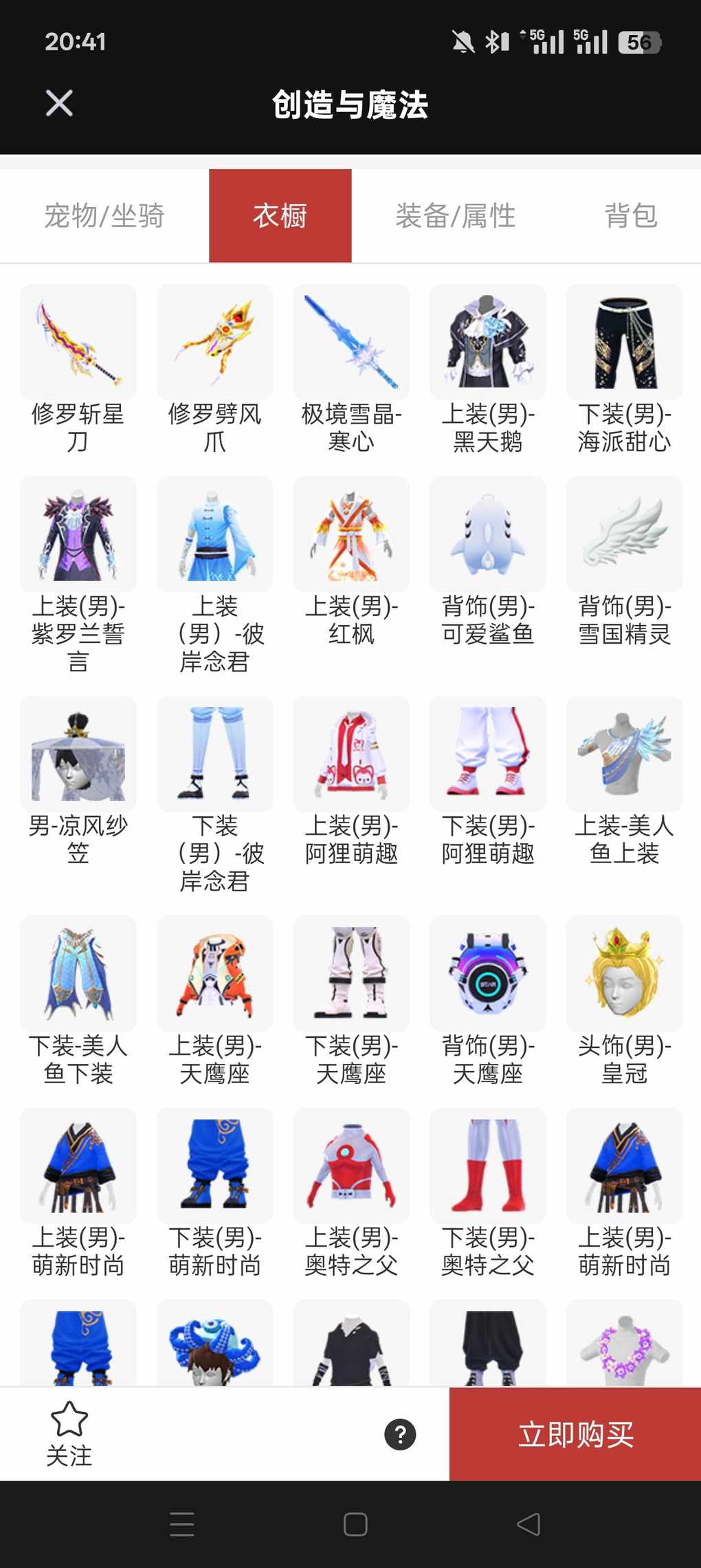Open 头饰(男)-皇冠 crown item
This screenshot has width=701, height=1568.
coord(624,973)
